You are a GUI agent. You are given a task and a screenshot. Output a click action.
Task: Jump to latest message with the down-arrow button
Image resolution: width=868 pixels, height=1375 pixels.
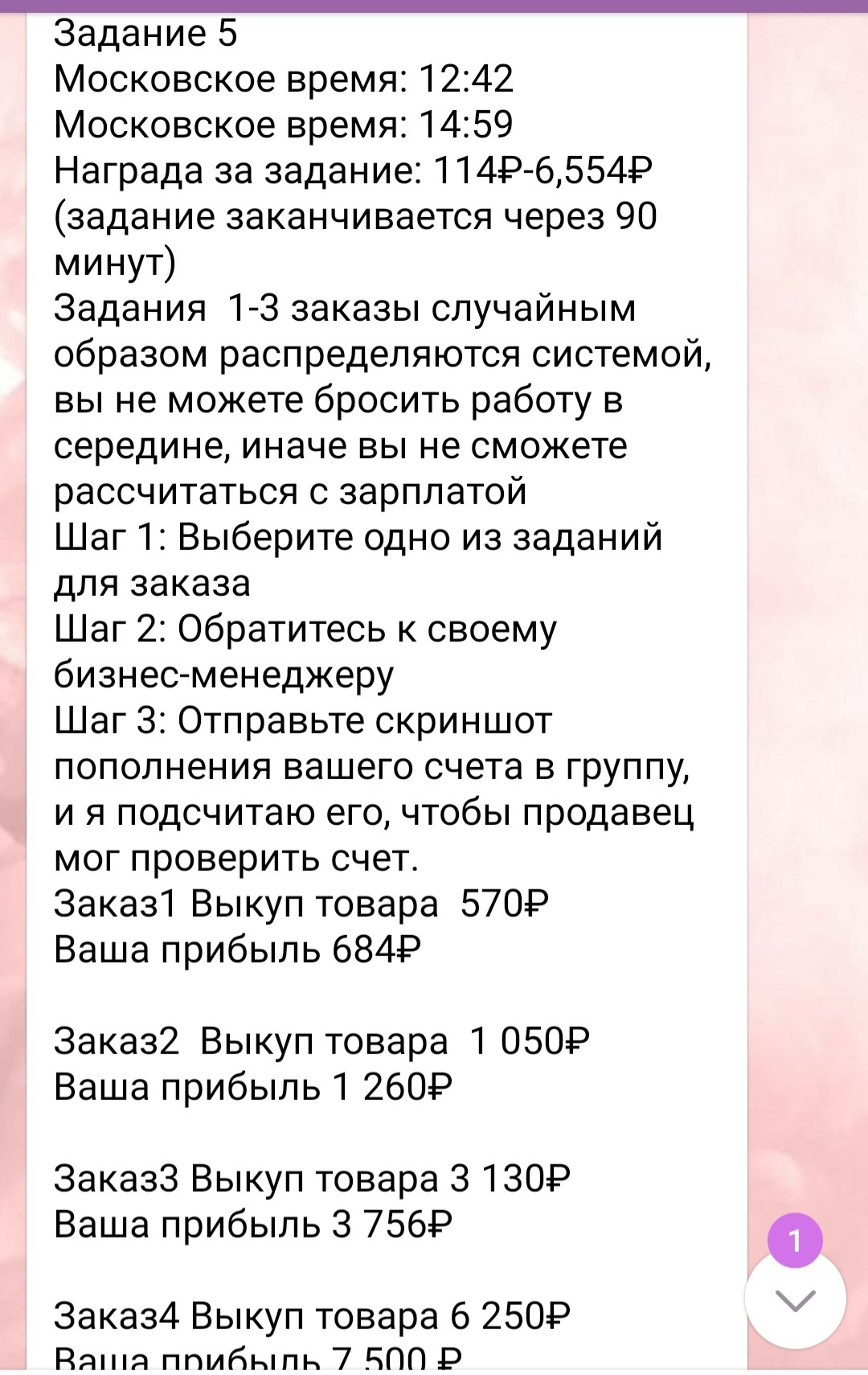coord(795,1299)
